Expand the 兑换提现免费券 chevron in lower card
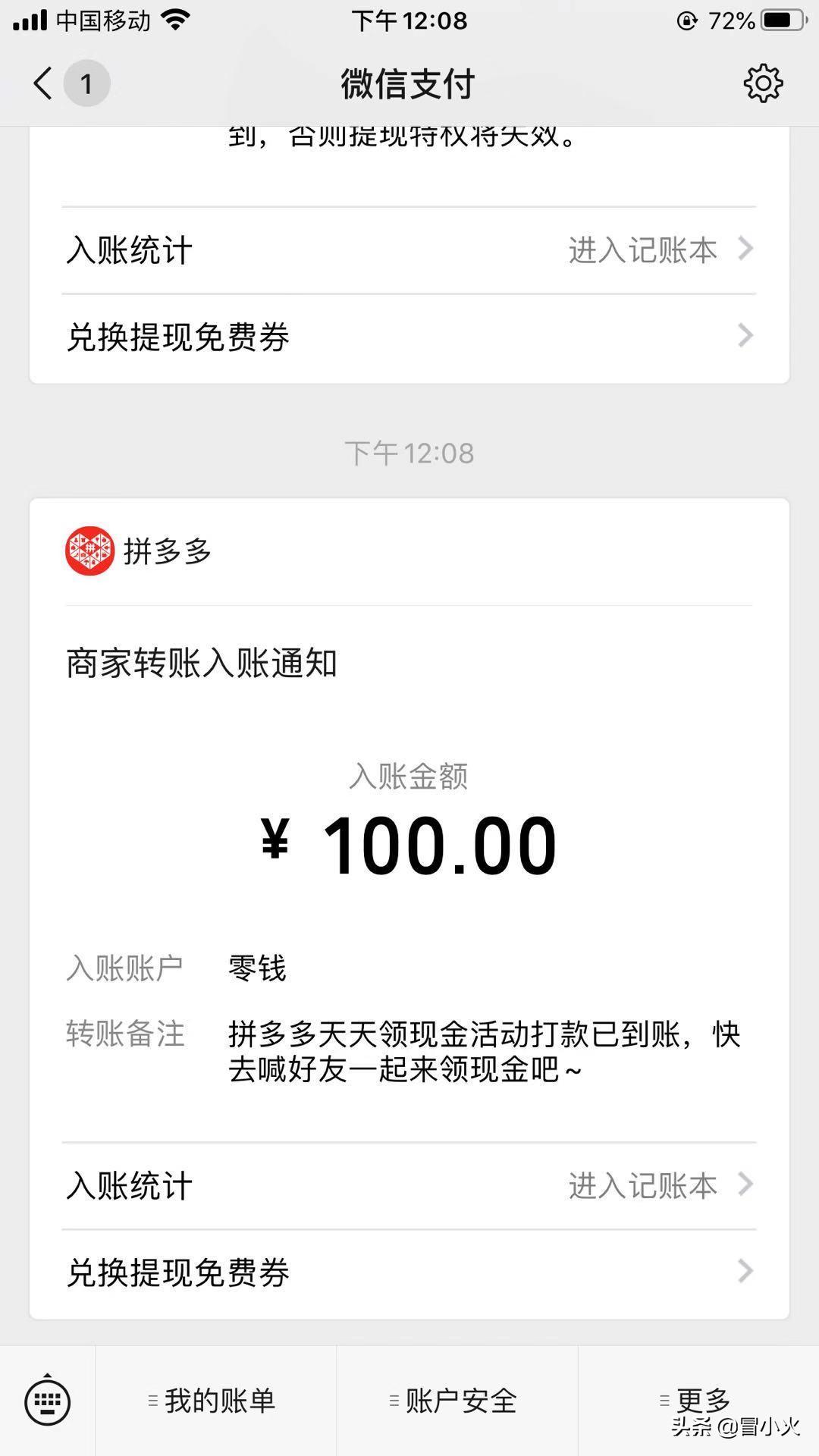819x1456 pixels. (747, 1272)
